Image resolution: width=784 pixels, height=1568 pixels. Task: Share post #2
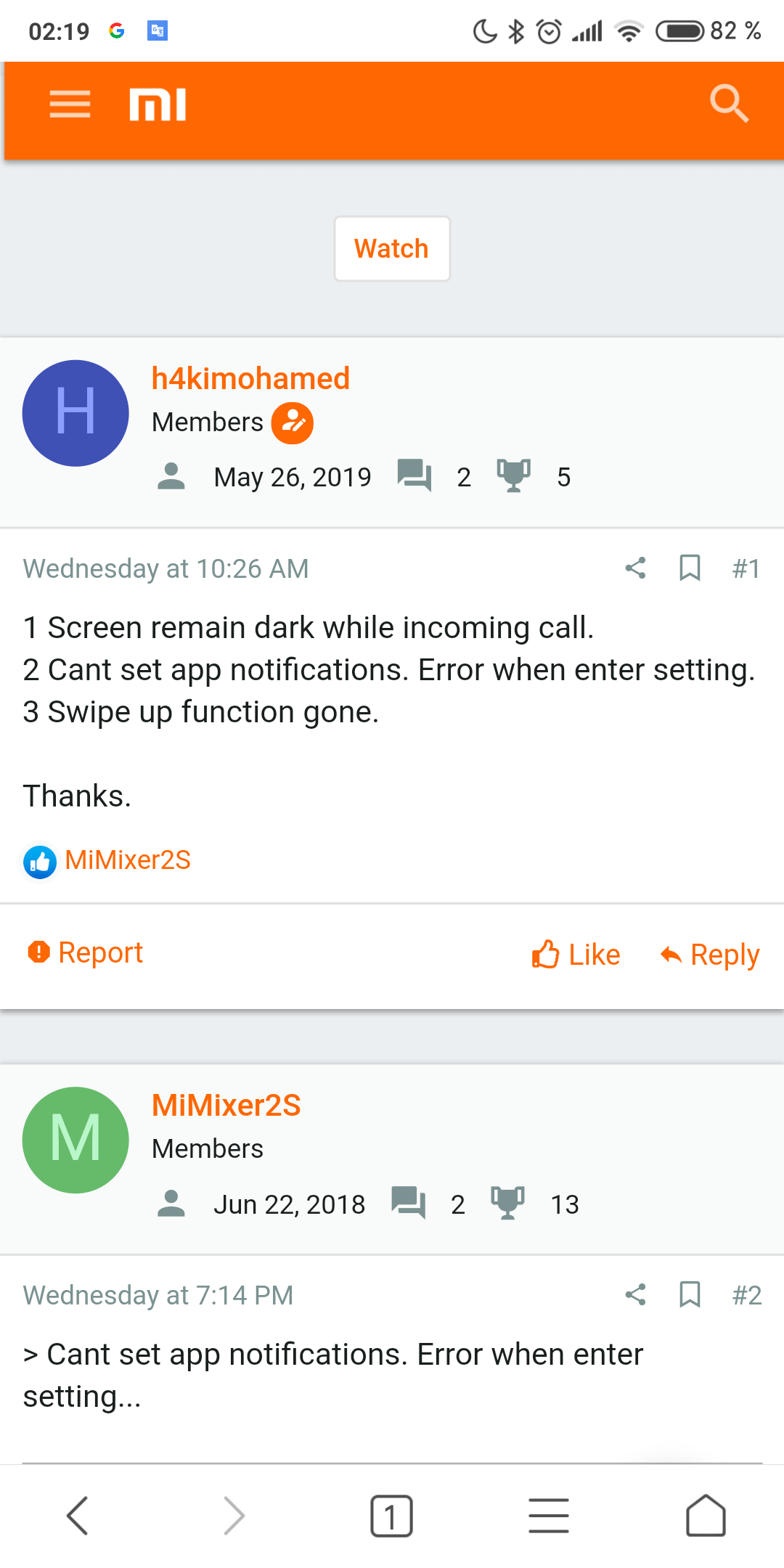[635, 1295]
